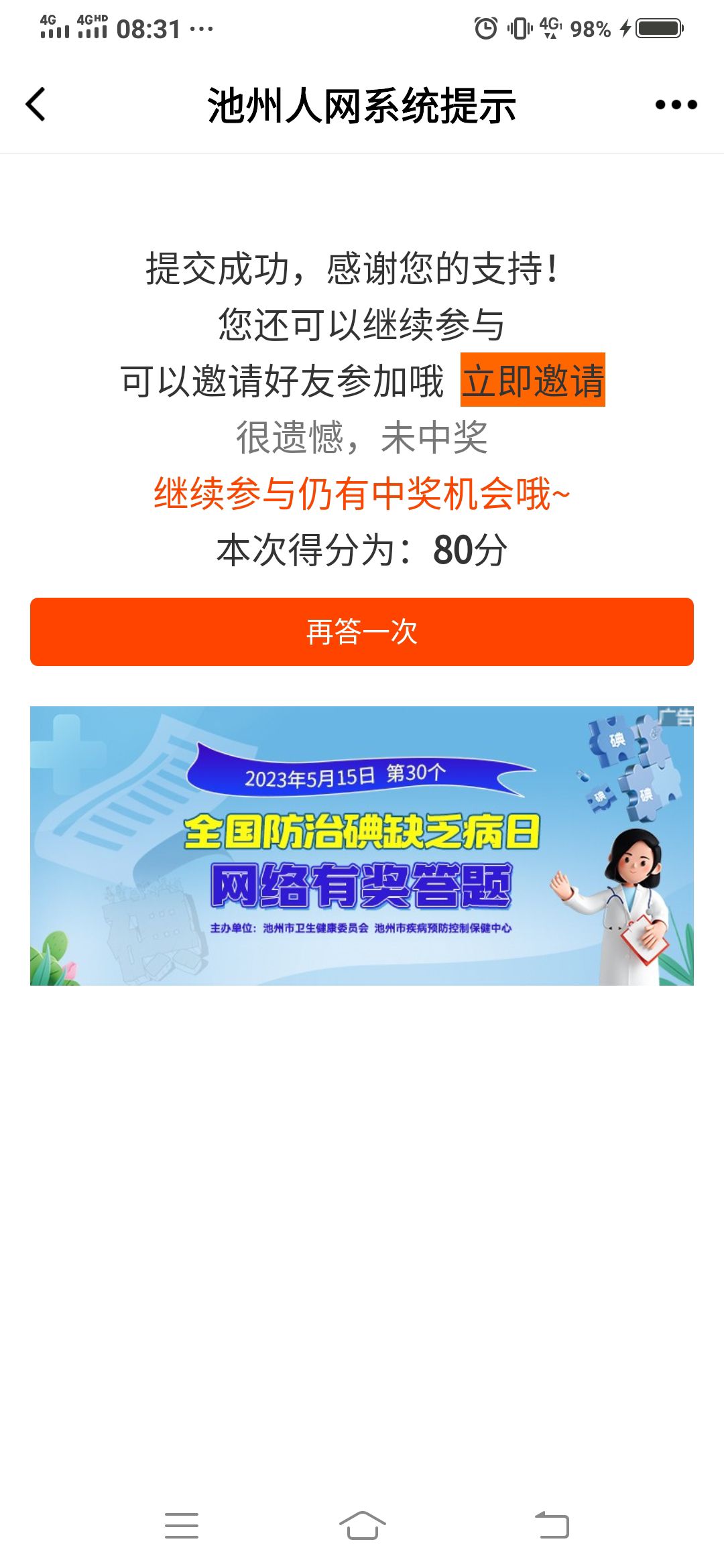Go back using the top-left arrow

tap(36, 105)
